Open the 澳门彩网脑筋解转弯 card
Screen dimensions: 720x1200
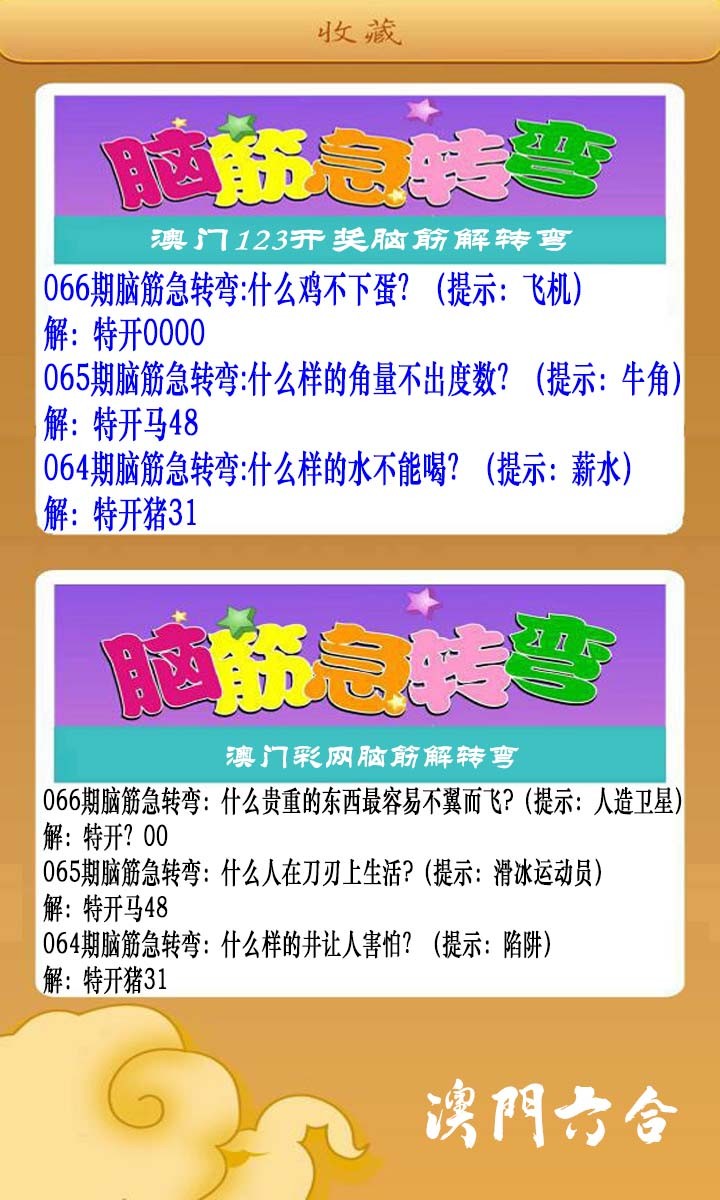(x=360, y=785)
